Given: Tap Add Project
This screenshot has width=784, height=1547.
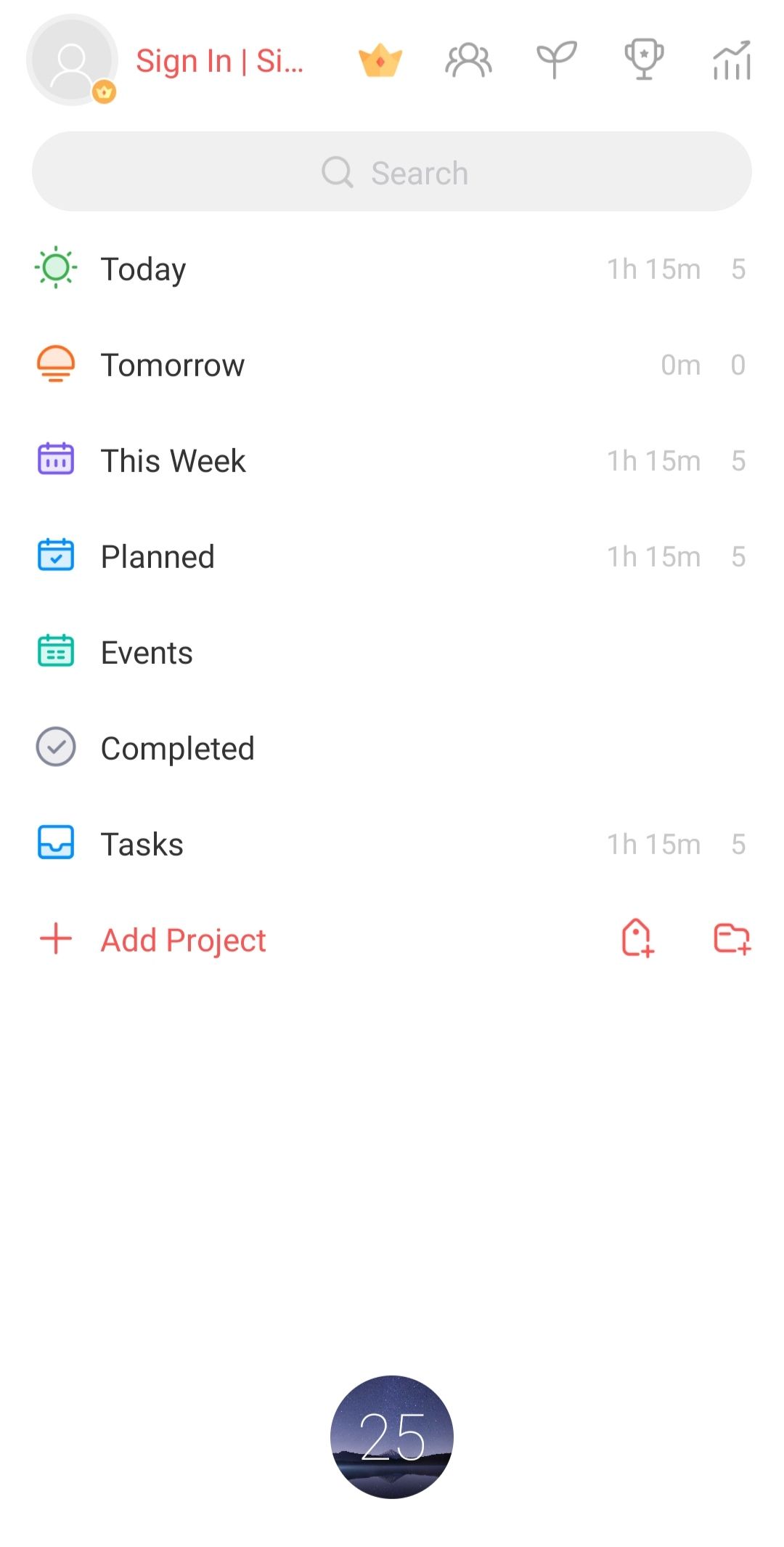Looking at the screenshot, I should point(182,939).
